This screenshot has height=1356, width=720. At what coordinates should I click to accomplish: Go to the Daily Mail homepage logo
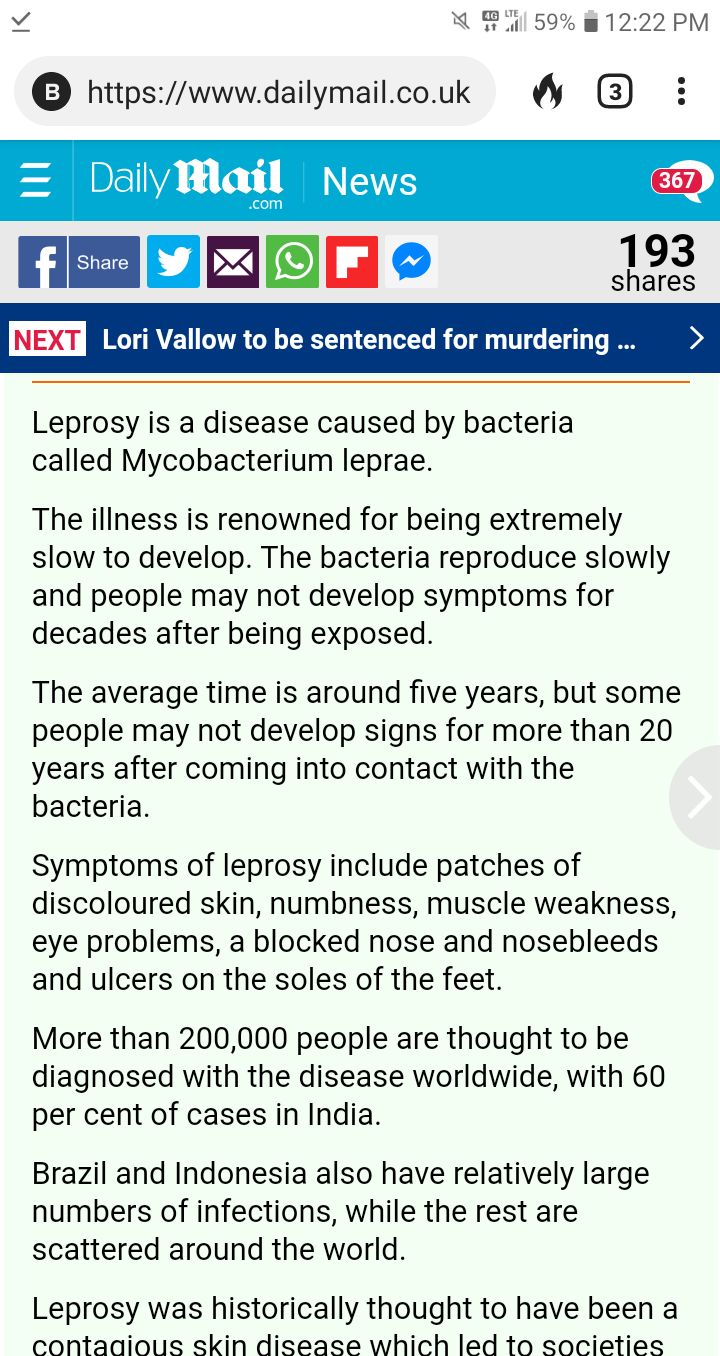click(187, 182)
